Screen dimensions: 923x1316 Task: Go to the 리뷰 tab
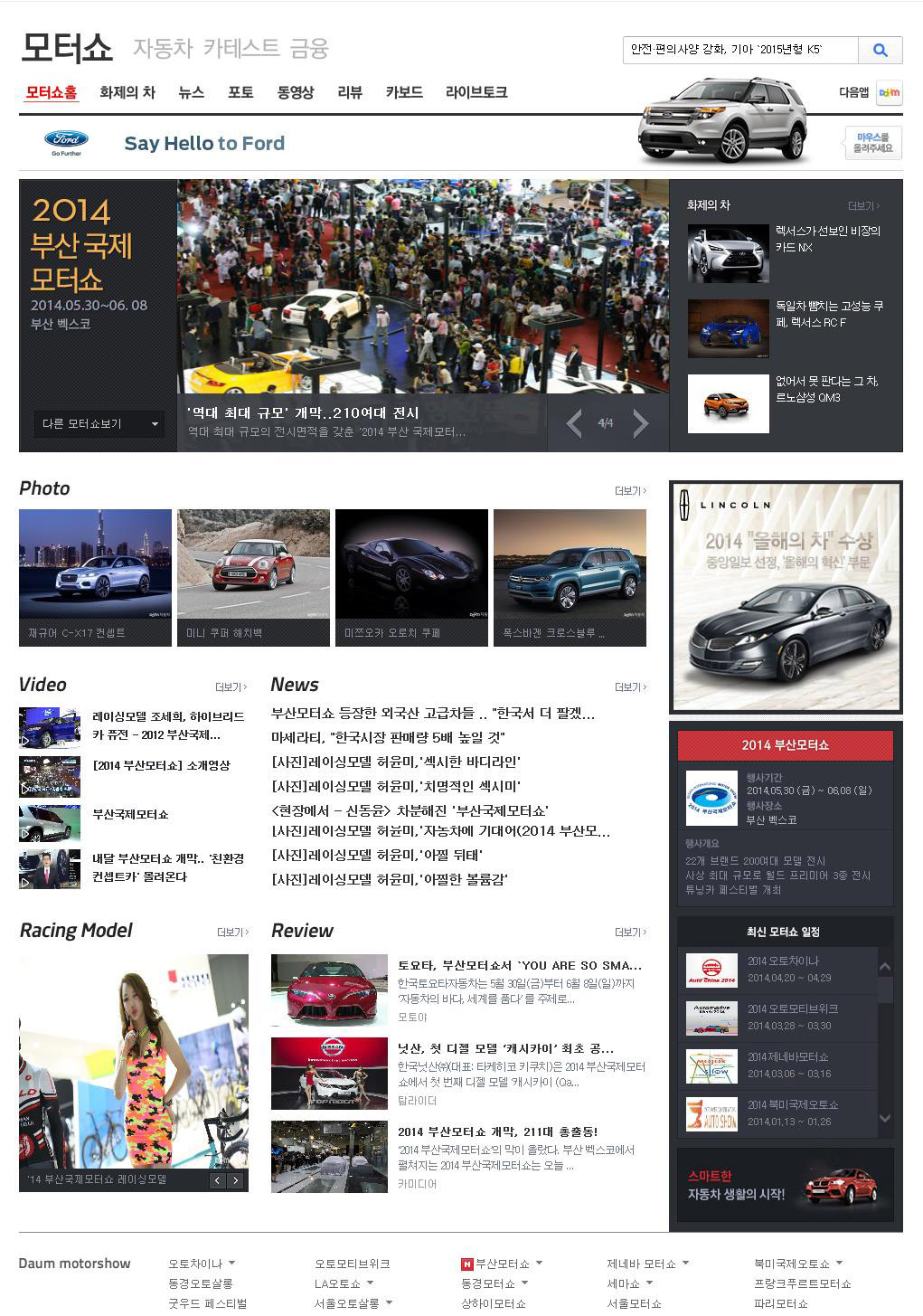coord(350,92)
